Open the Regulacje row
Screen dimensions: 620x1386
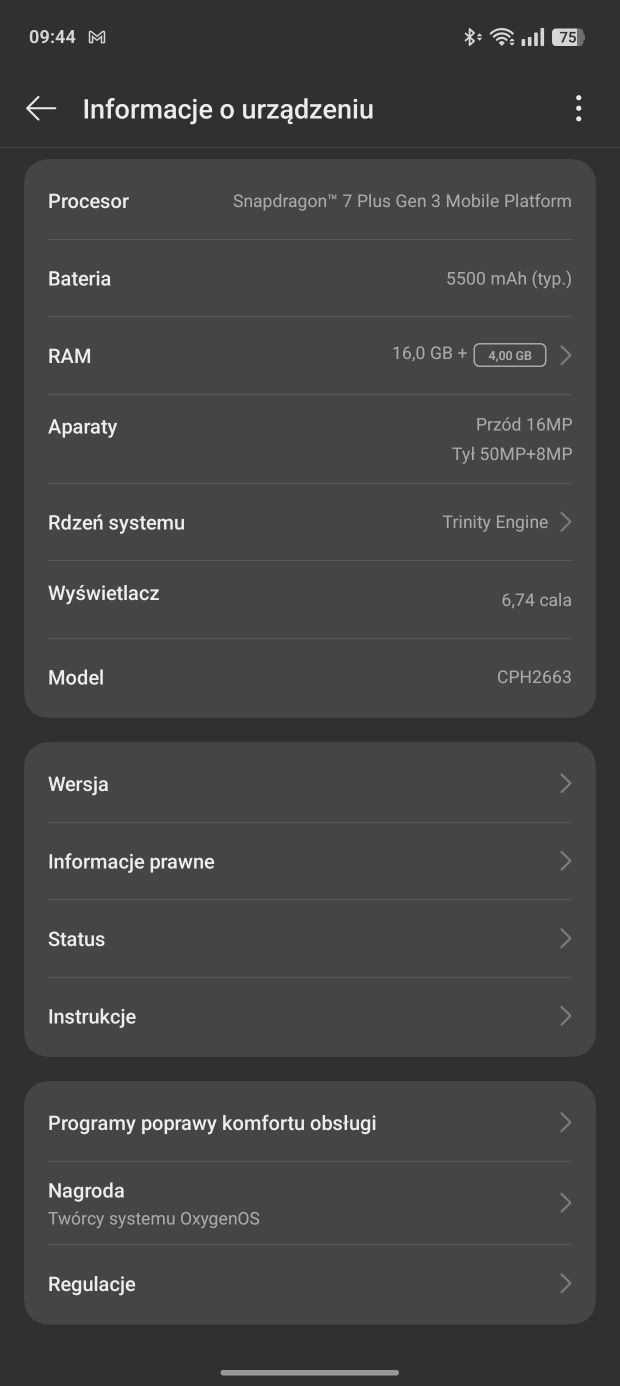[x=310, y=1284]
